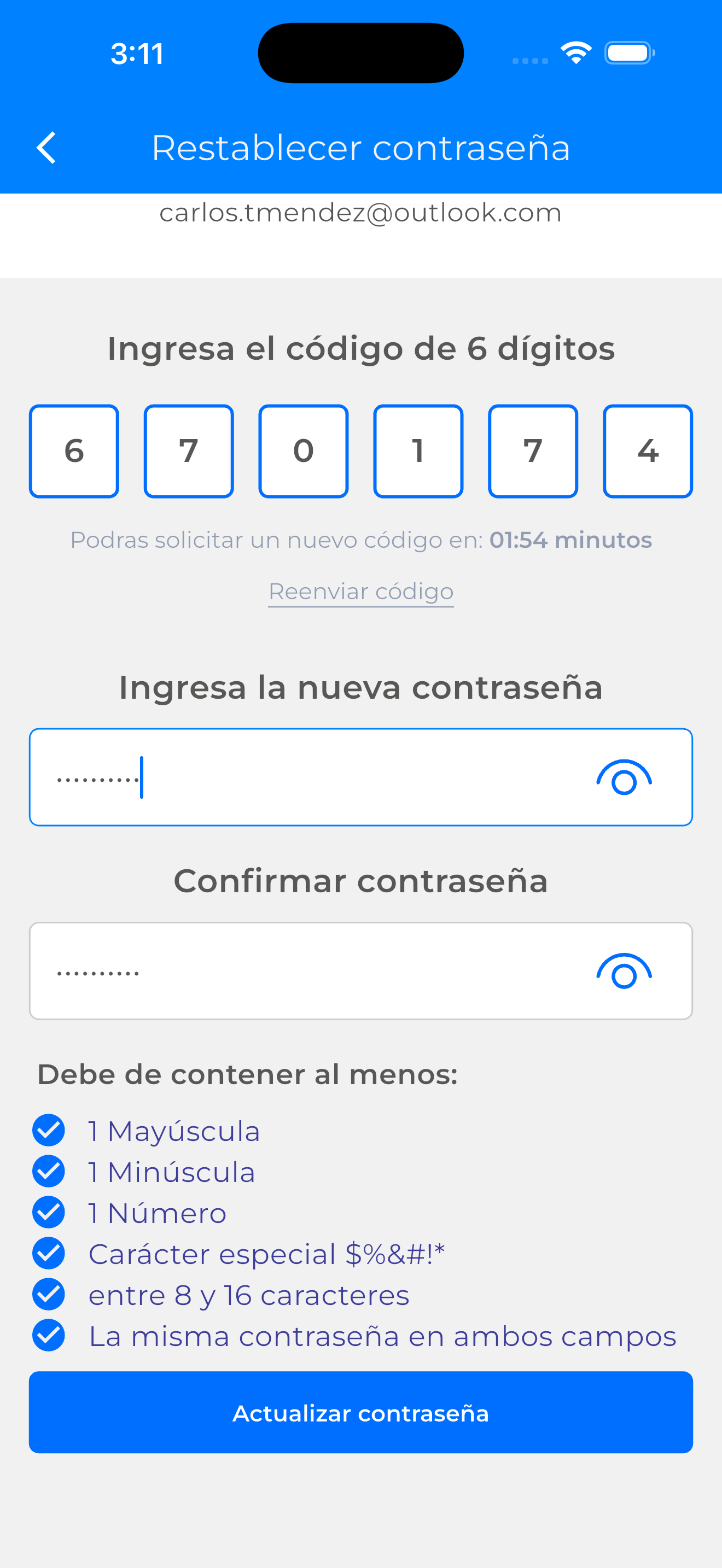722x1568 pixels.
Task: Reveal the confirmation password
Action: (x=624, y=971)
